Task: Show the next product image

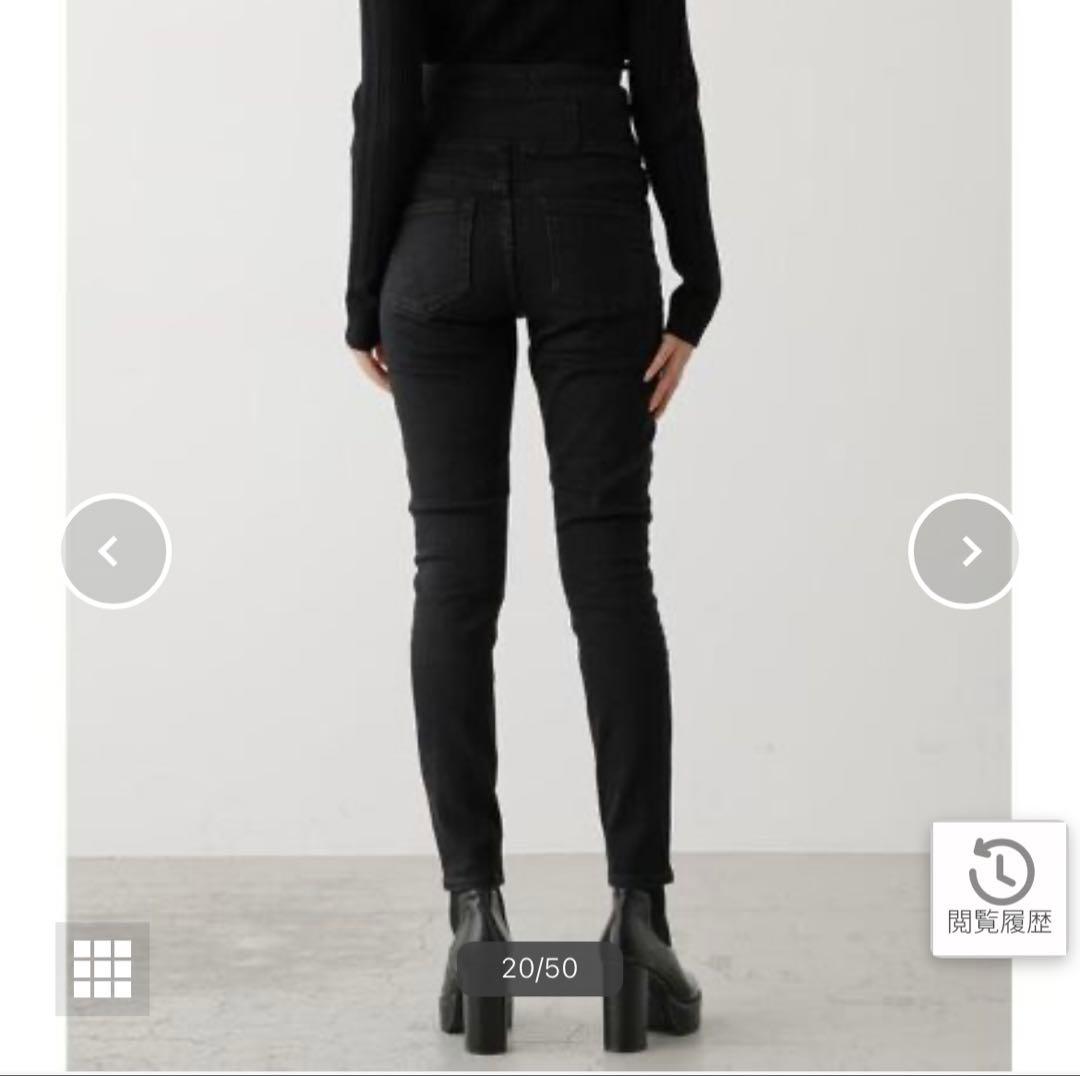Action: (x=964, y=551)
